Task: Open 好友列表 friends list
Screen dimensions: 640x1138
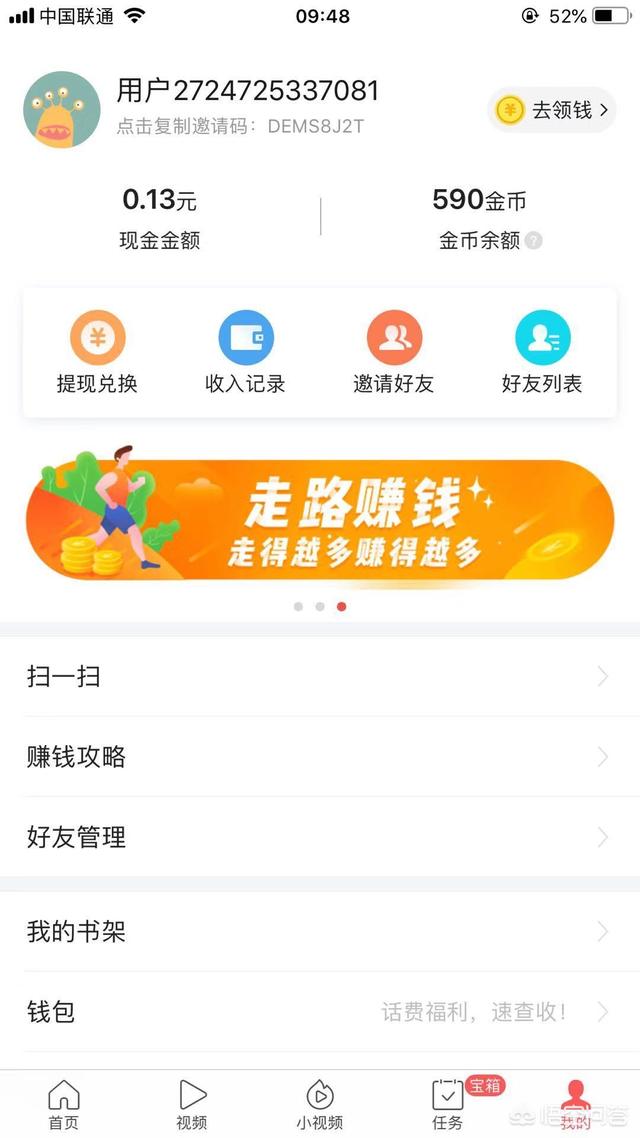Action: click(542, 352)
